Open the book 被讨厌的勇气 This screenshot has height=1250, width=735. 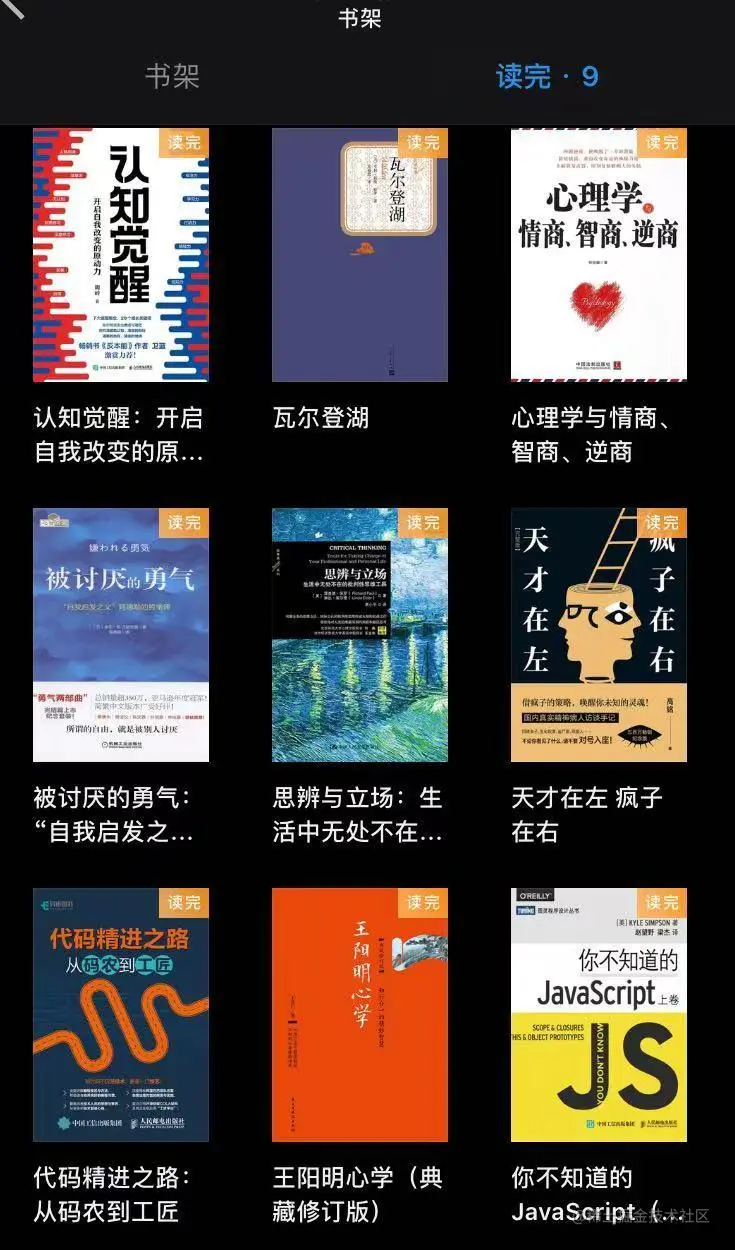(x=121, y=635)
